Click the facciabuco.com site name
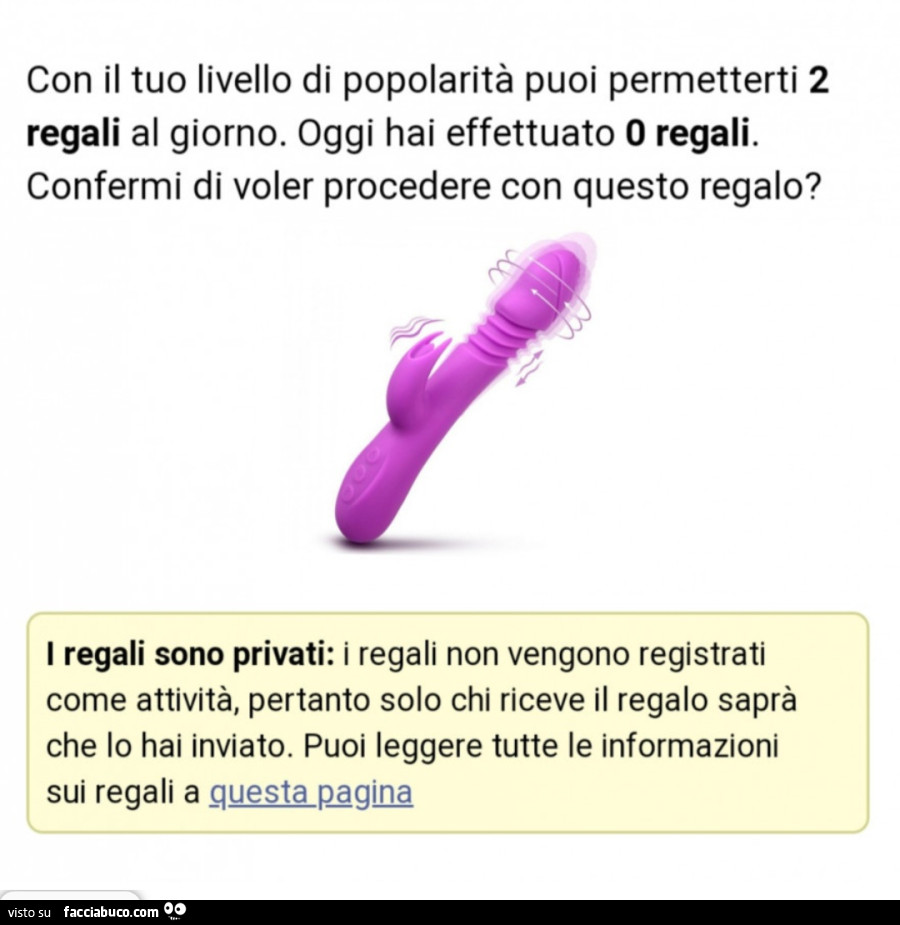This screenshot has height=925, width=900. tap(110, 911)
